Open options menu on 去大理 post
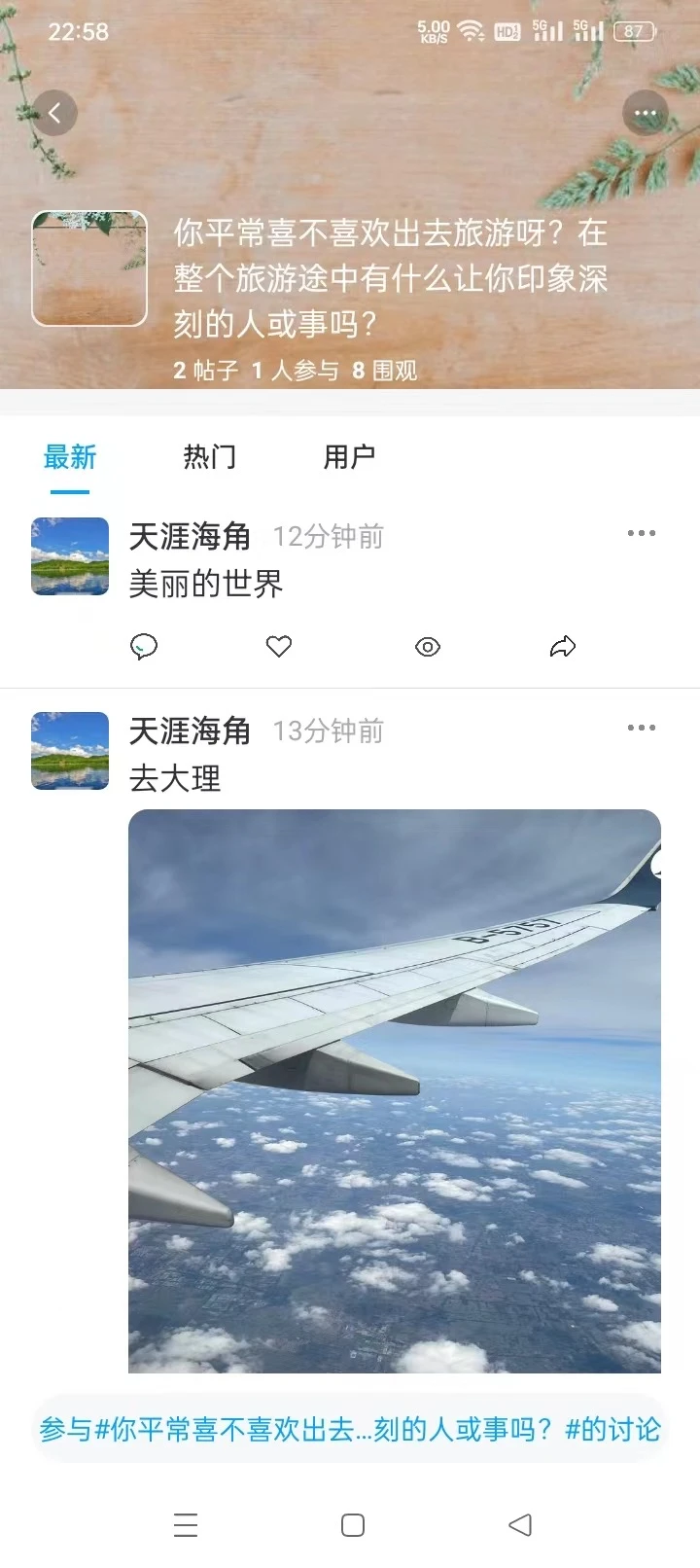The image size is (700, 1568). 641,728
